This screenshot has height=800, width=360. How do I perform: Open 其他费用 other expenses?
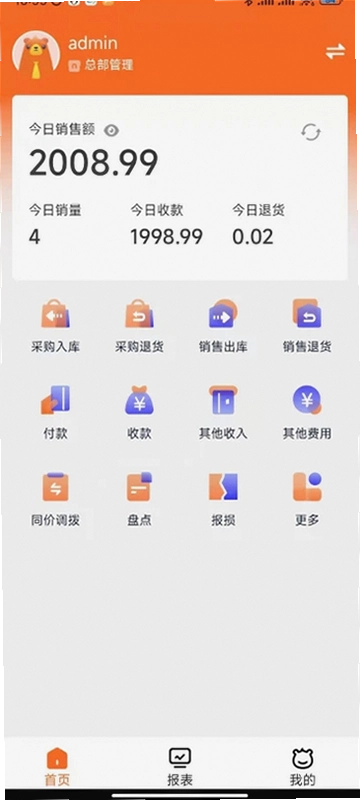[x=307, y=413]
